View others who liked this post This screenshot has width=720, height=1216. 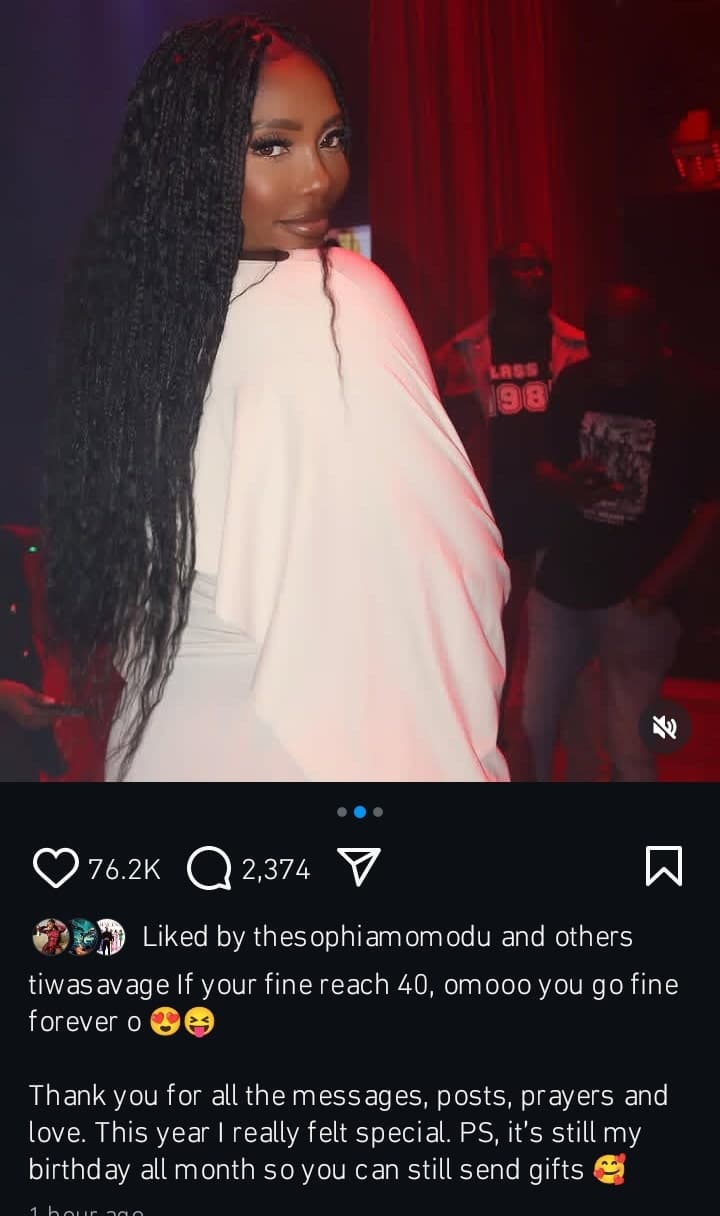[x=595, y=937]
